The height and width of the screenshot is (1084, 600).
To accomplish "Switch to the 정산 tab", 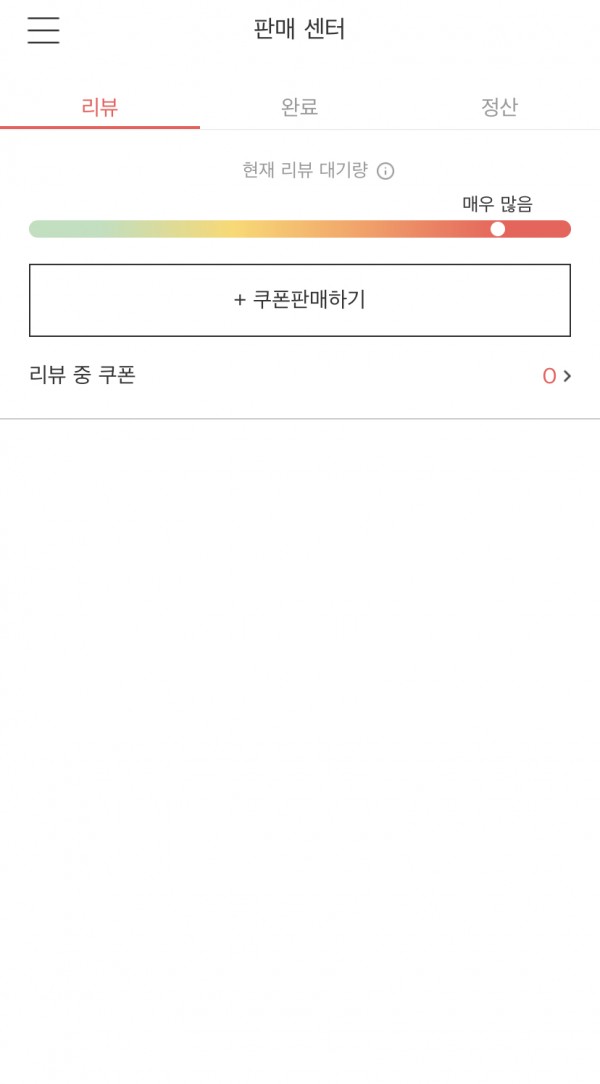I will click(x=499, y=107).
